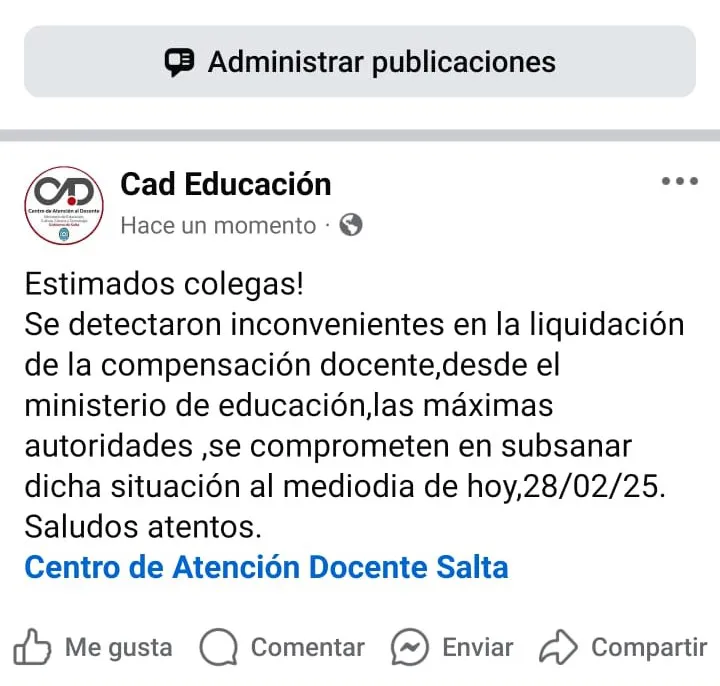Image resolution: width=720 pixels, height=686 pixels.
Task: Comment on the post via Comentar
Action: point(282,647)
